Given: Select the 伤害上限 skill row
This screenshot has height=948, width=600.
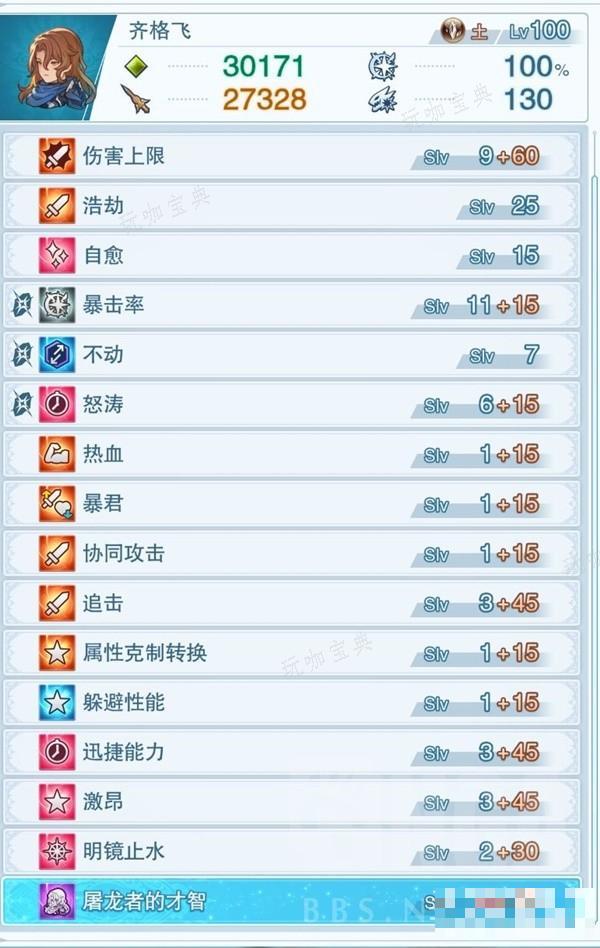Looking at the screenshot, I should [x=290, y=156].
